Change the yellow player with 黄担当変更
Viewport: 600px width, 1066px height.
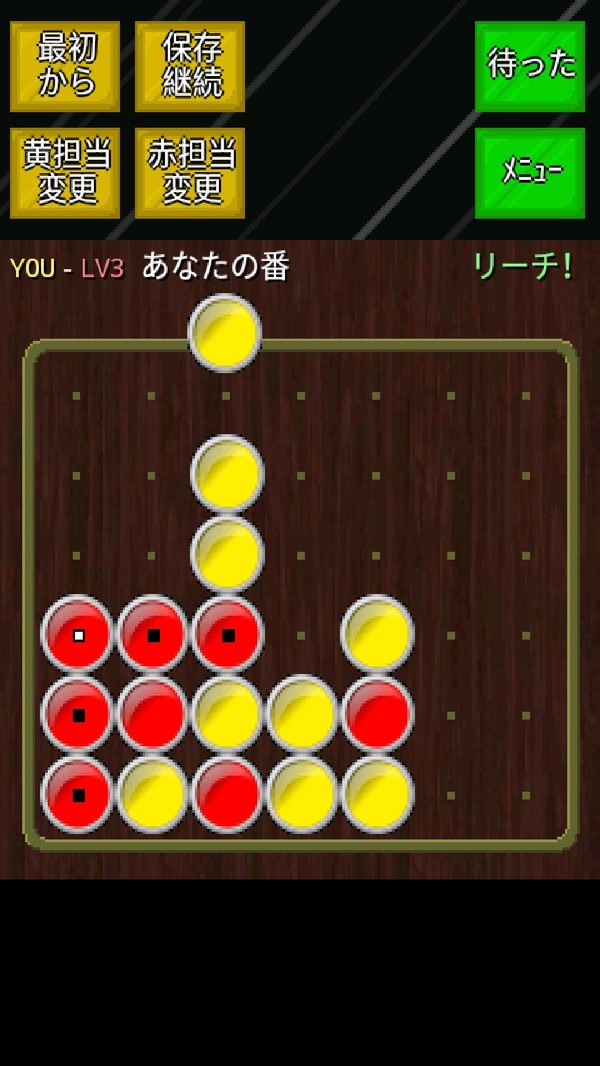point(65,173)
